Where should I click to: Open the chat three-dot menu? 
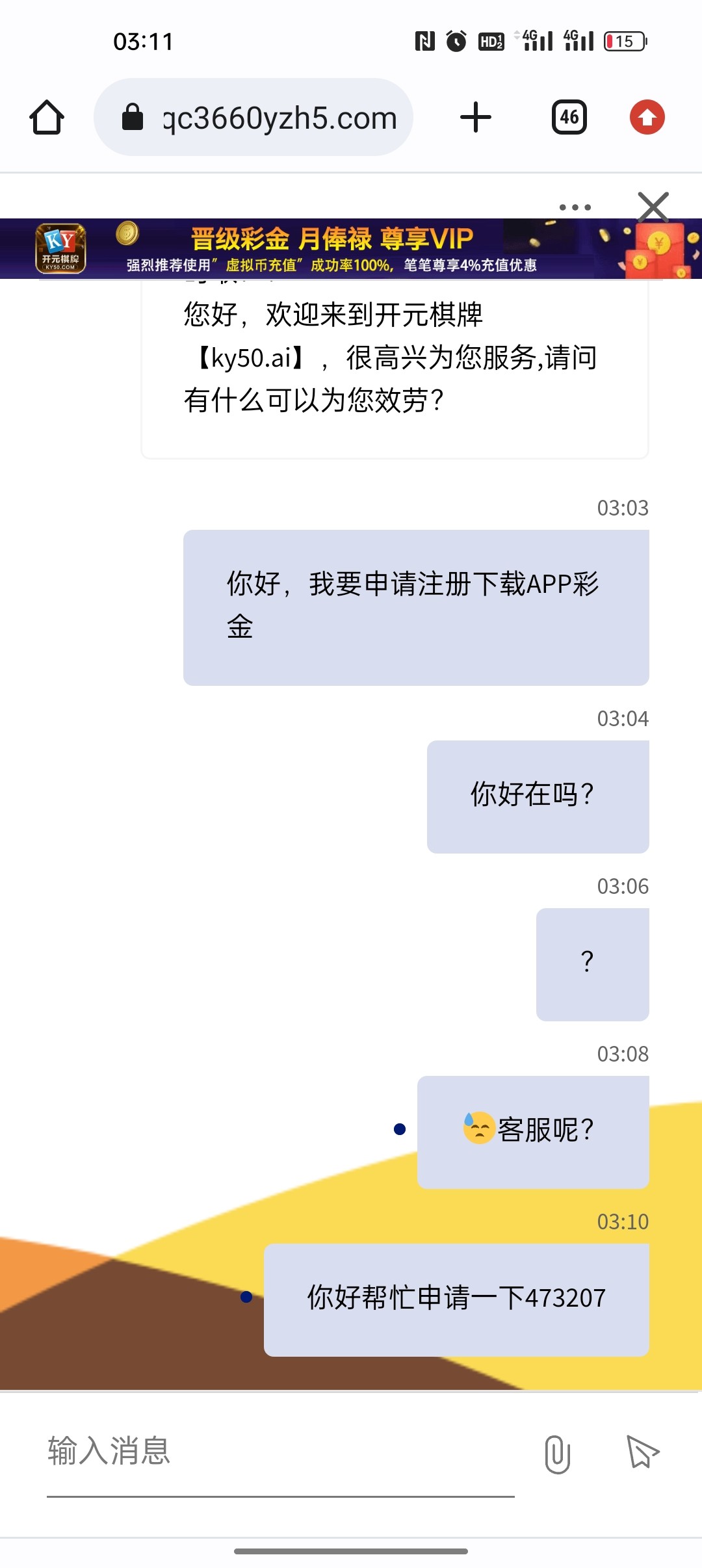coord(575,207)
